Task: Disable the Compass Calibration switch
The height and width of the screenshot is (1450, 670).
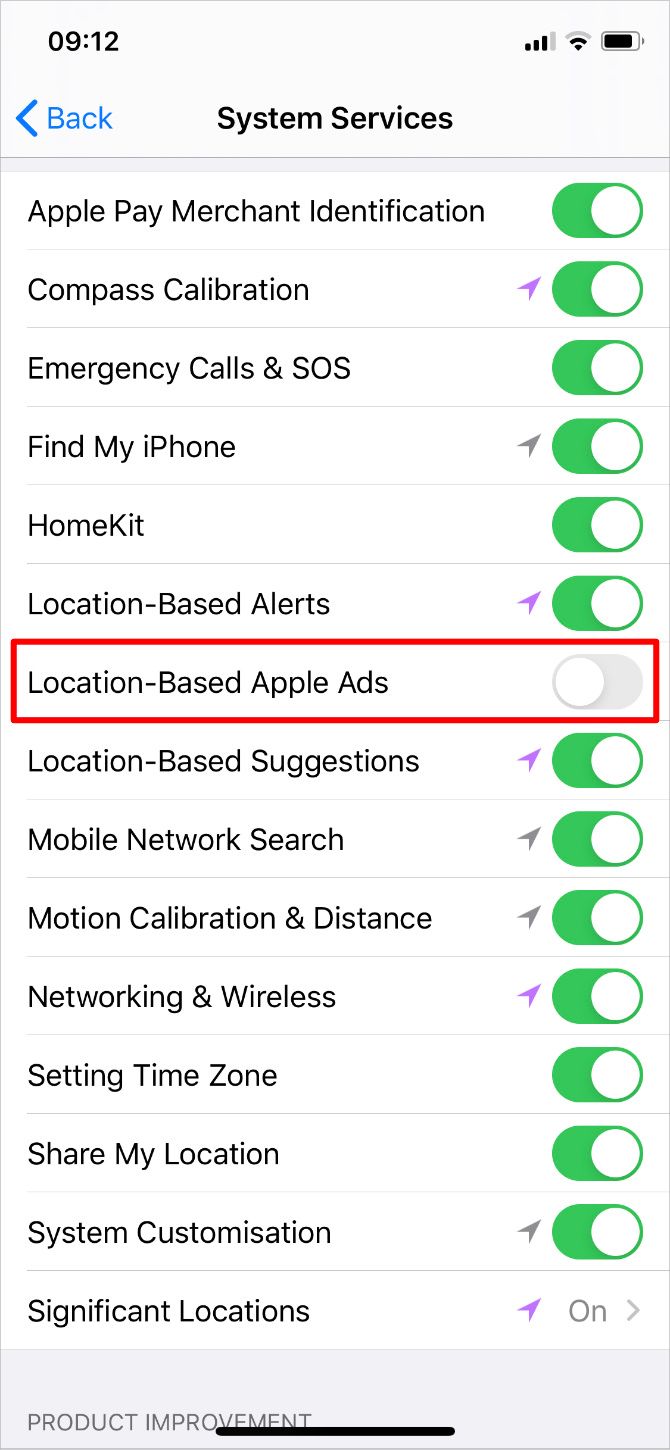Action: point(597,290)
